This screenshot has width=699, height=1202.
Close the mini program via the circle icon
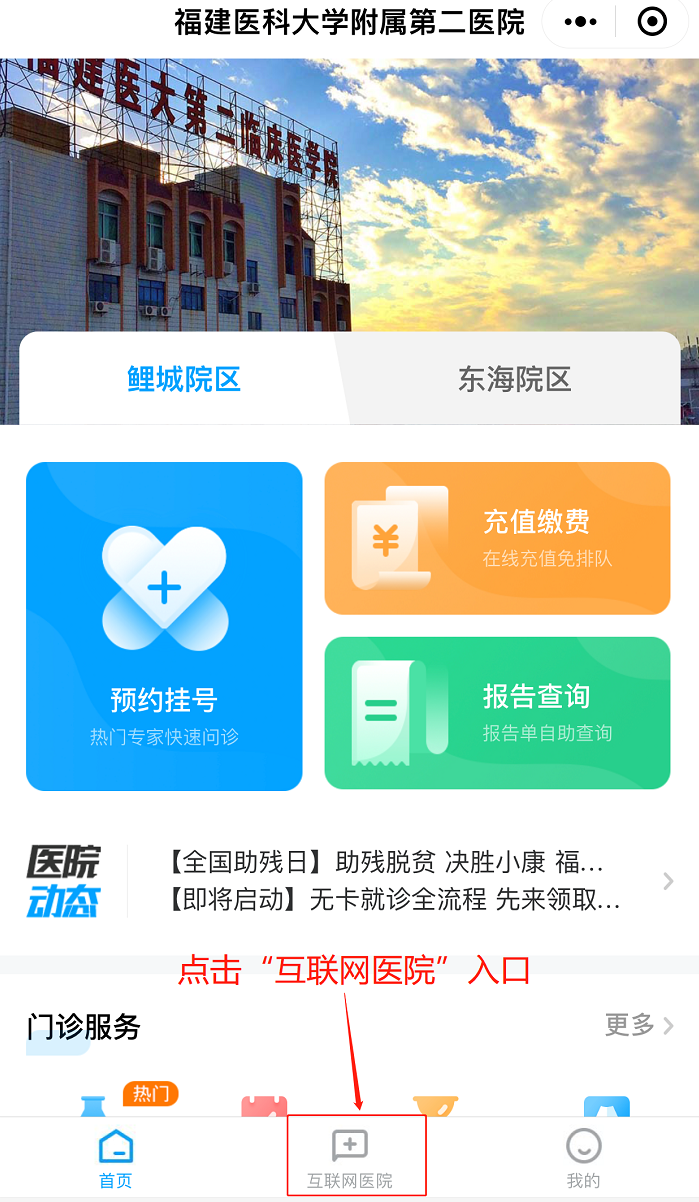tap(652, 21)
